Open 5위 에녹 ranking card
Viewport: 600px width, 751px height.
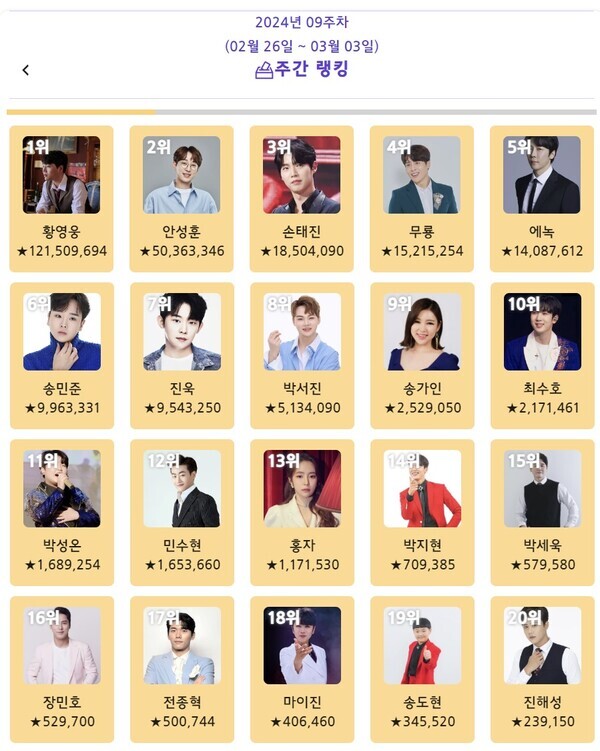541,197
